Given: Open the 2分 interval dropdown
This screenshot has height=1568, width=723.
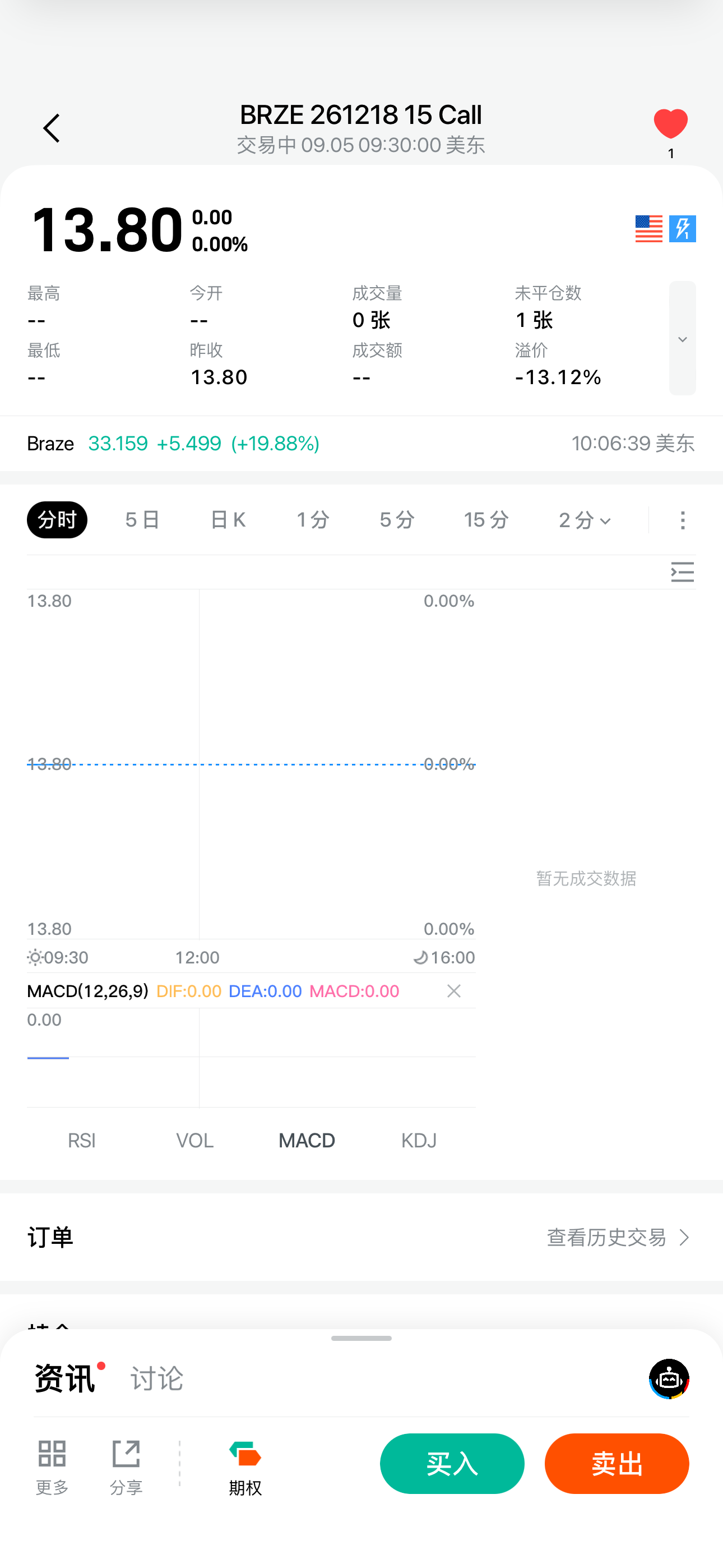Looking at the screenshot, I should pos(584,520).
